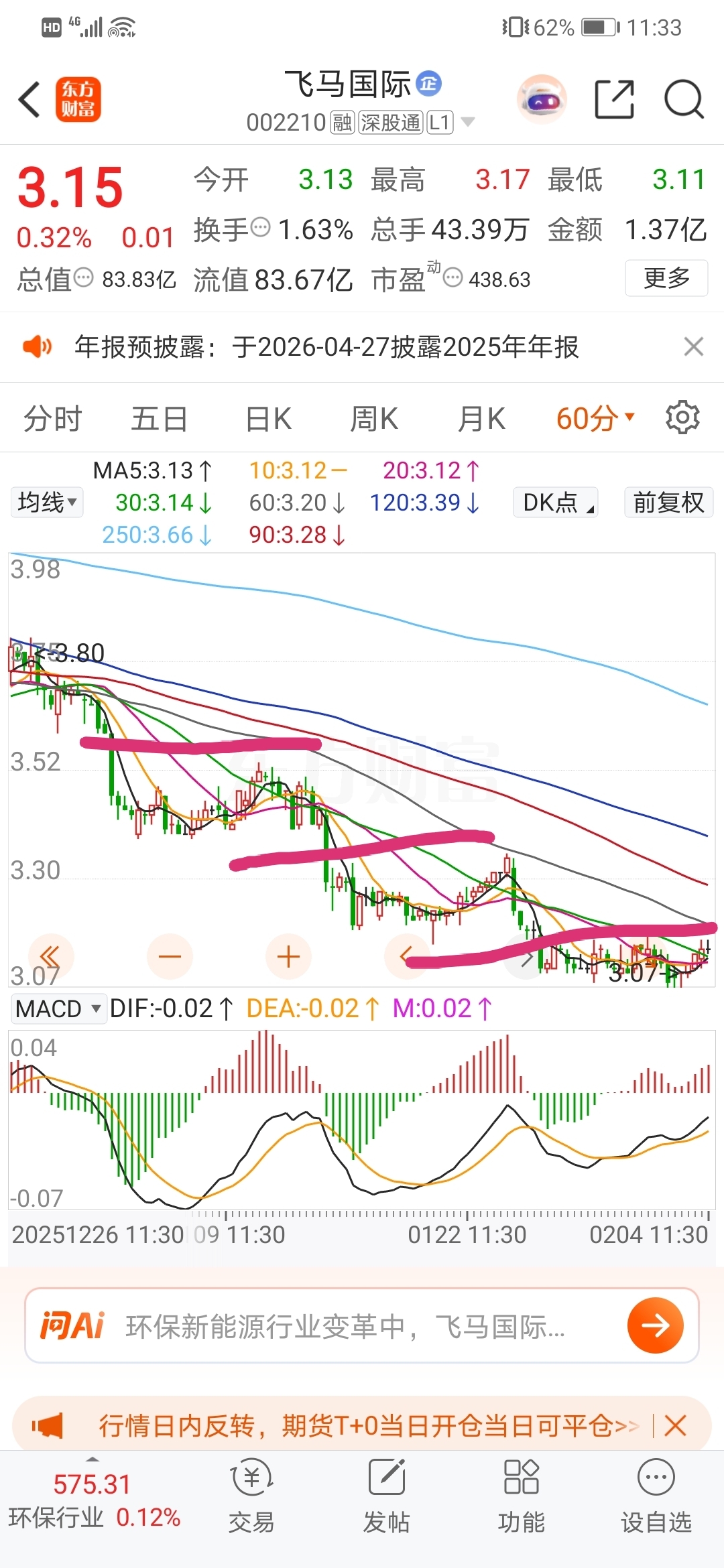This screenshot has width=724, height=1568.
Task: Go back to the previous page
Action: 29,100
